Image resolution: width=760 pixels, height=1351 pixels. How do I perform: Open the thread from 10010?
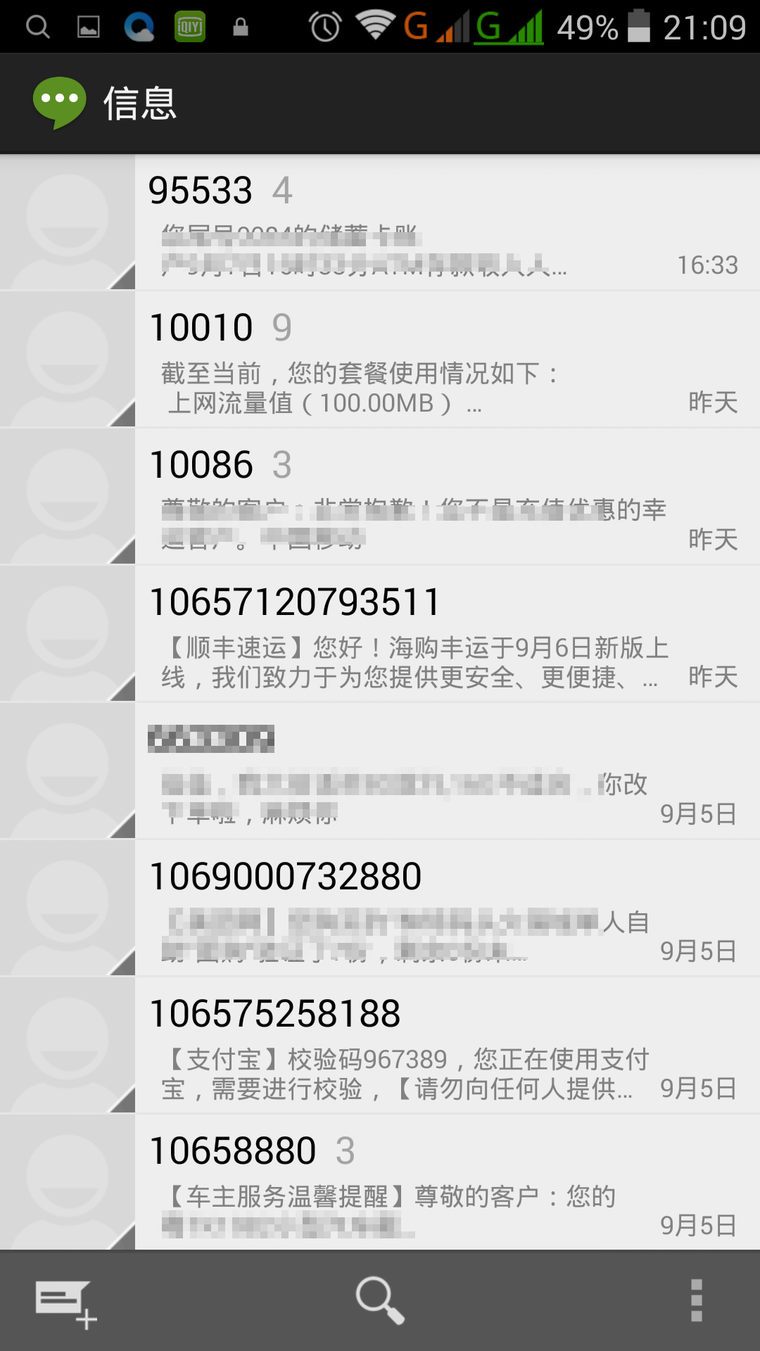coord(380,359)
